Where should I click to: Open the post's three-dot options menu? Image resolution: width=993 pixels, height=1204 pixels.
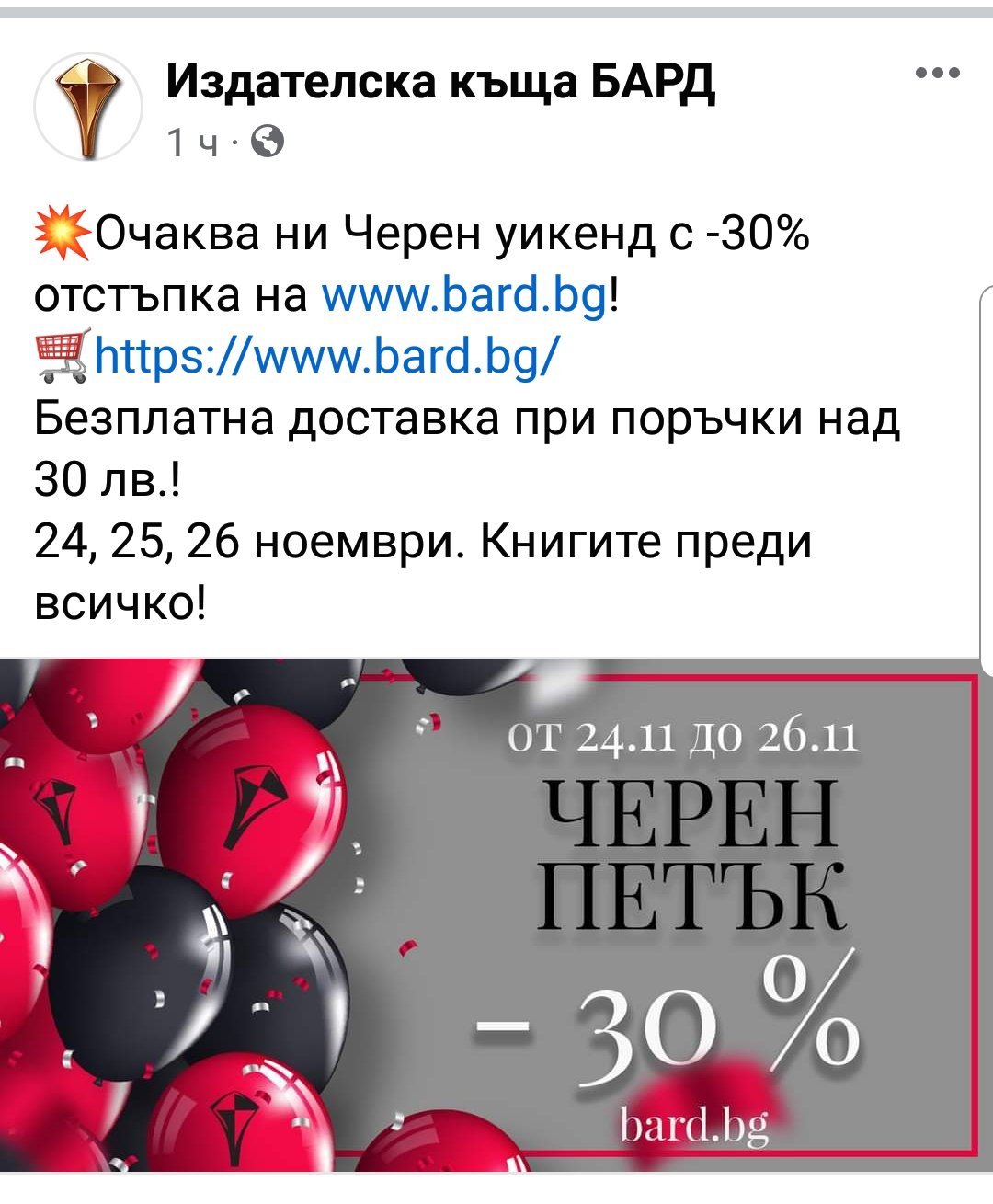[938, 74]
